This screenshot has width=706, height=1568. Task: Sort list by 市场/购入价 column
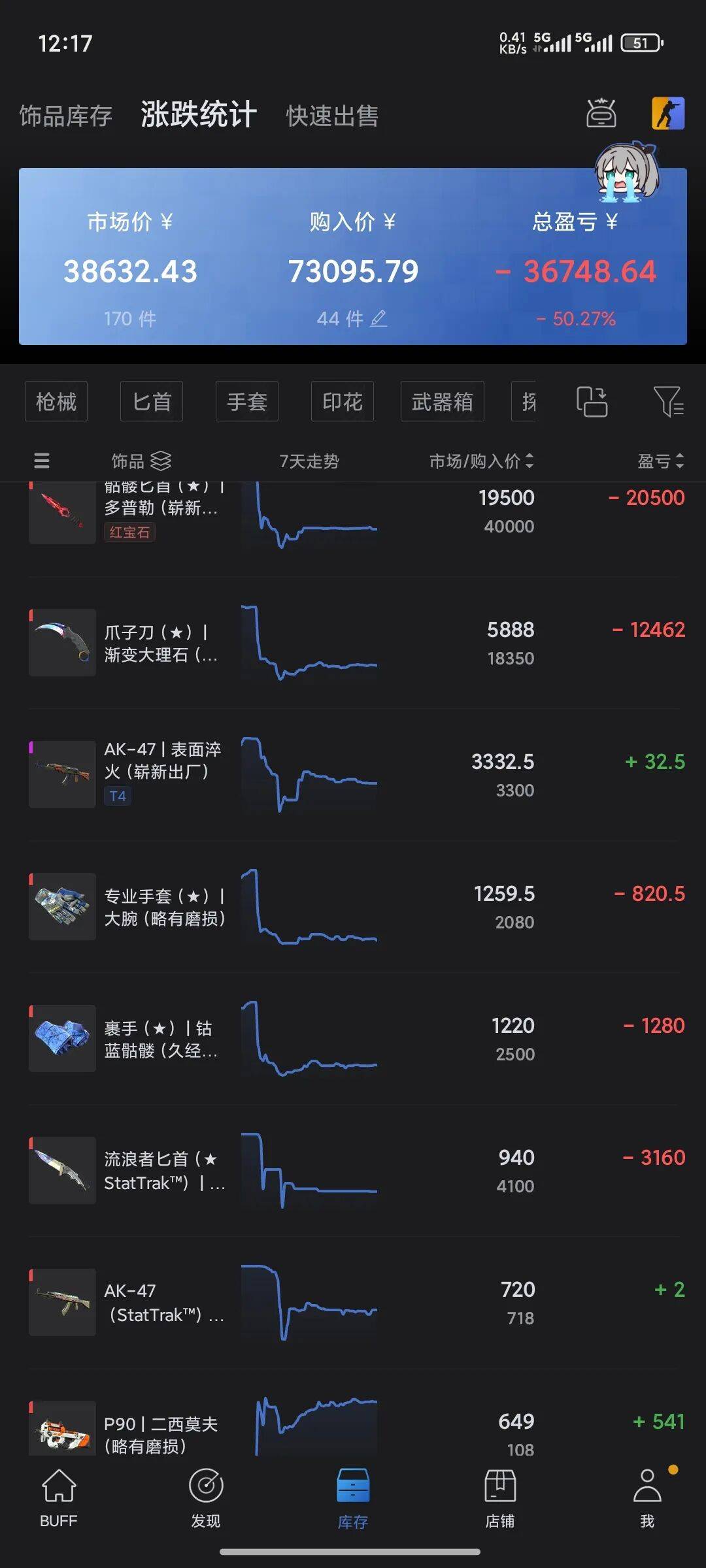click(481, 461)
